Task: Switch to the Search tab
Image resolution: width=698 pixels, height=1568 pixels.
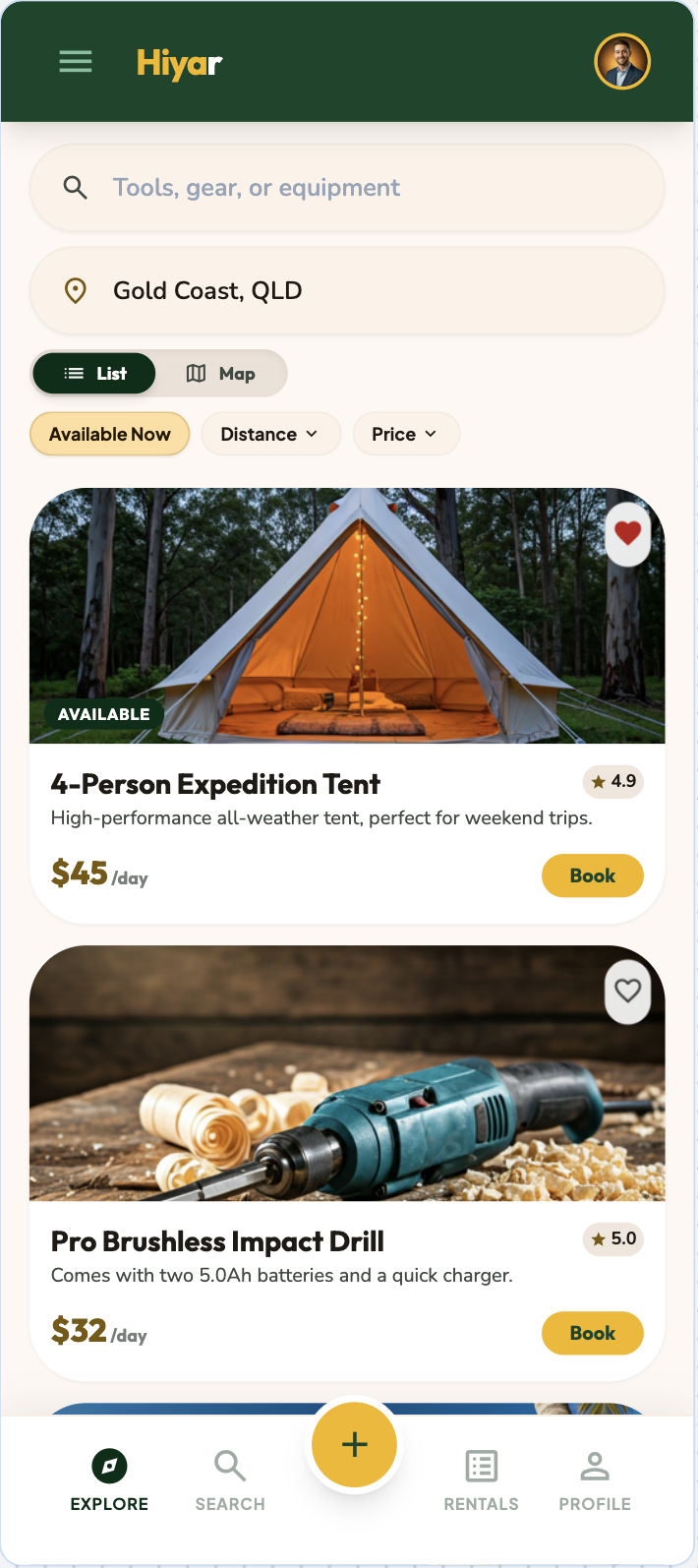Action: (x=230, y=1479)
